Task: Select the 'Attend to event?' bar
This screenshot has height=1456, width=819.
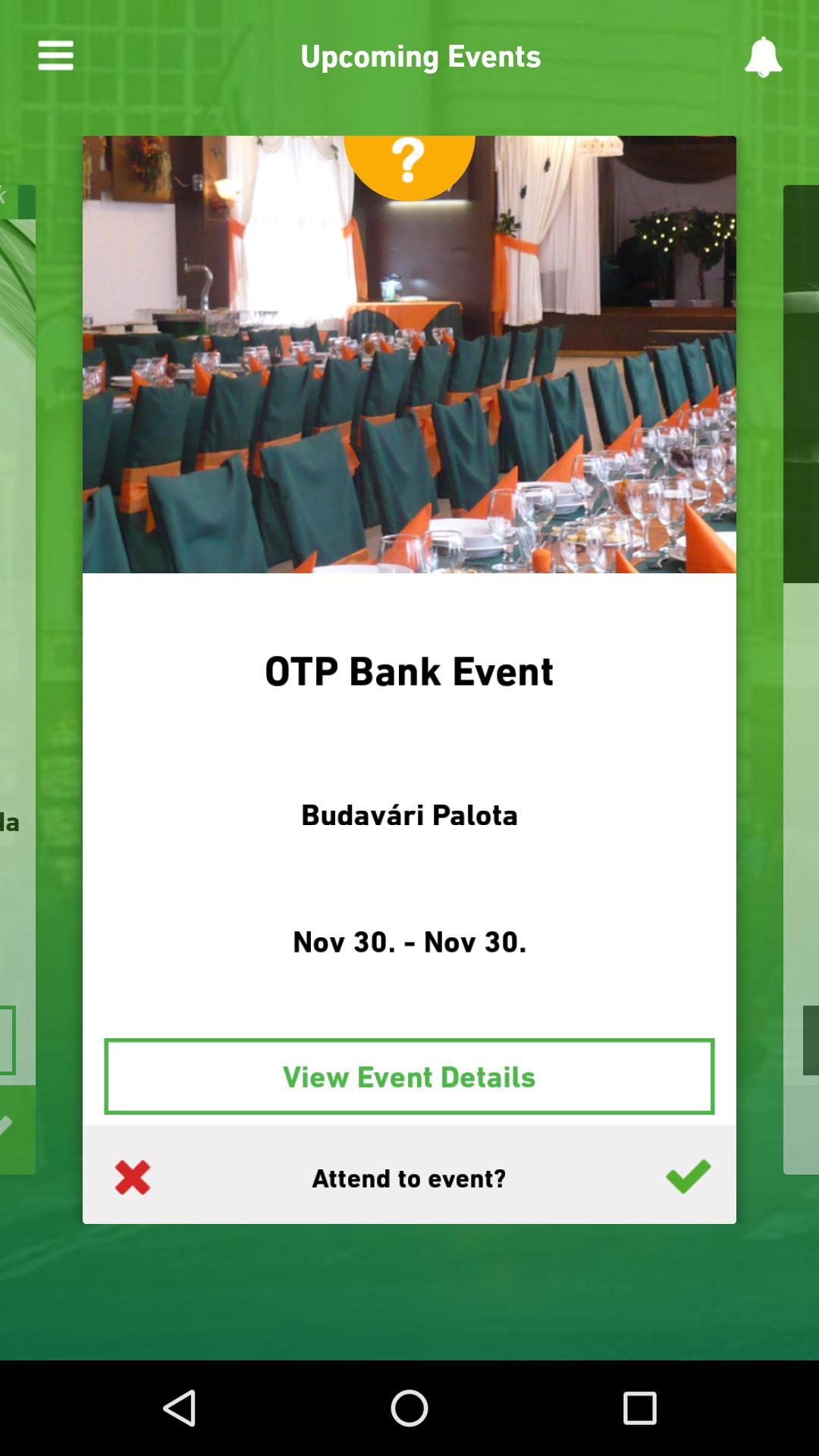Action: click(x=409, y=1178)
